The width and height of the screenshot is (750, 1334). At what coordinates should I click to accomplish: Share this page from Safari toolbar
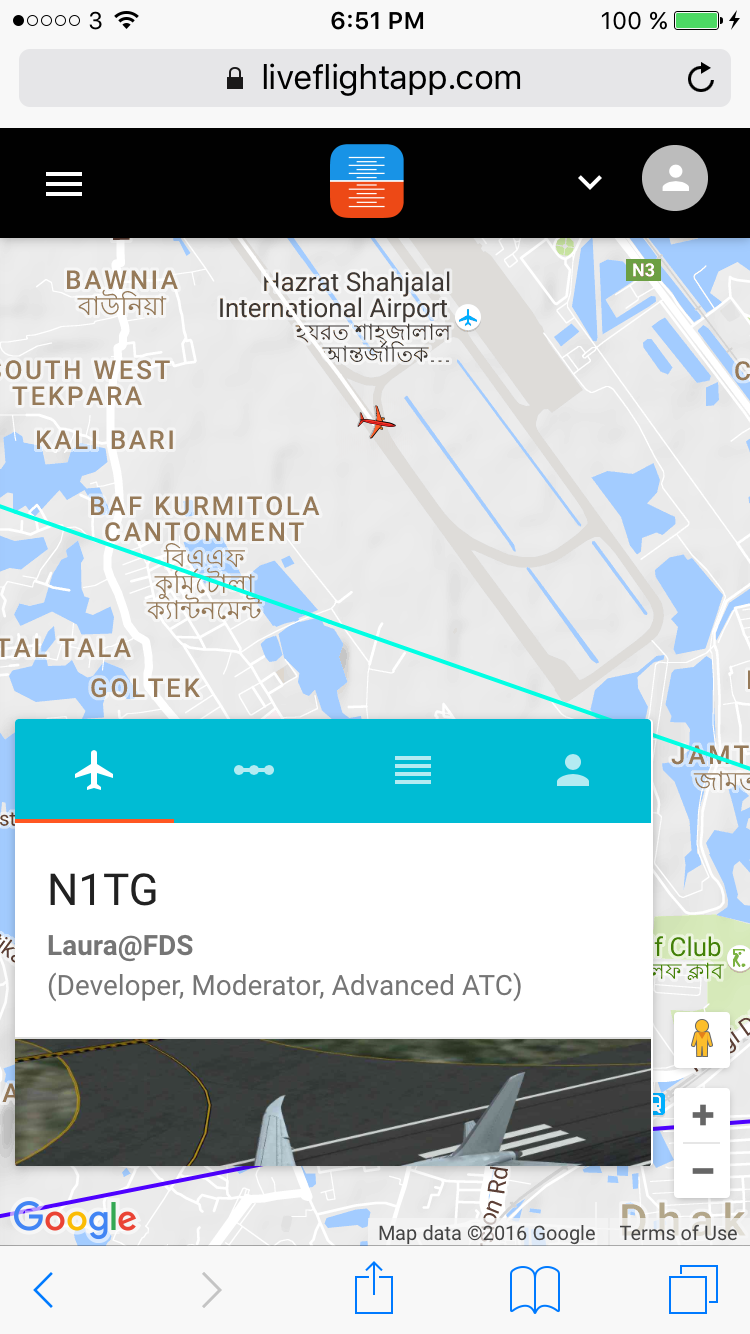[x=374, y=1290]
